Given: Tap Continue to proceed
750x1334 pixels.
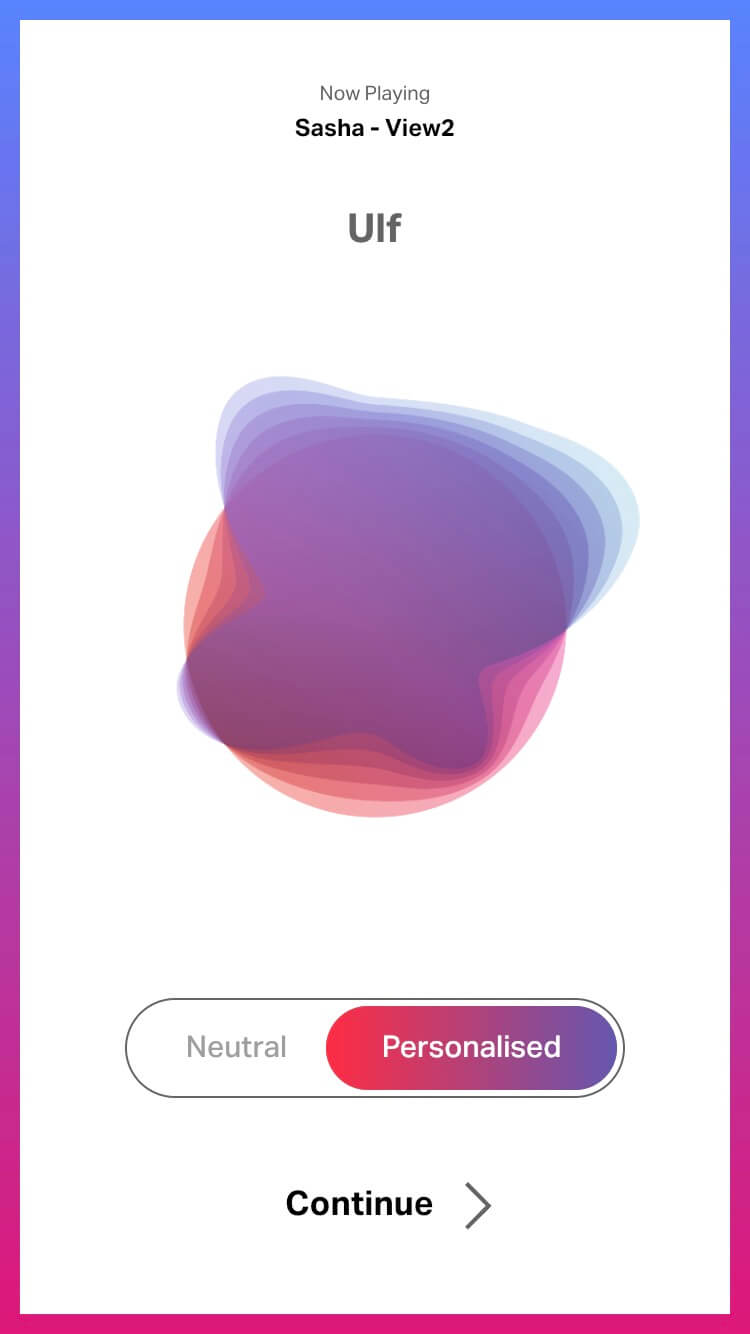Looking at the screenshot, I should pos(387,1203).
